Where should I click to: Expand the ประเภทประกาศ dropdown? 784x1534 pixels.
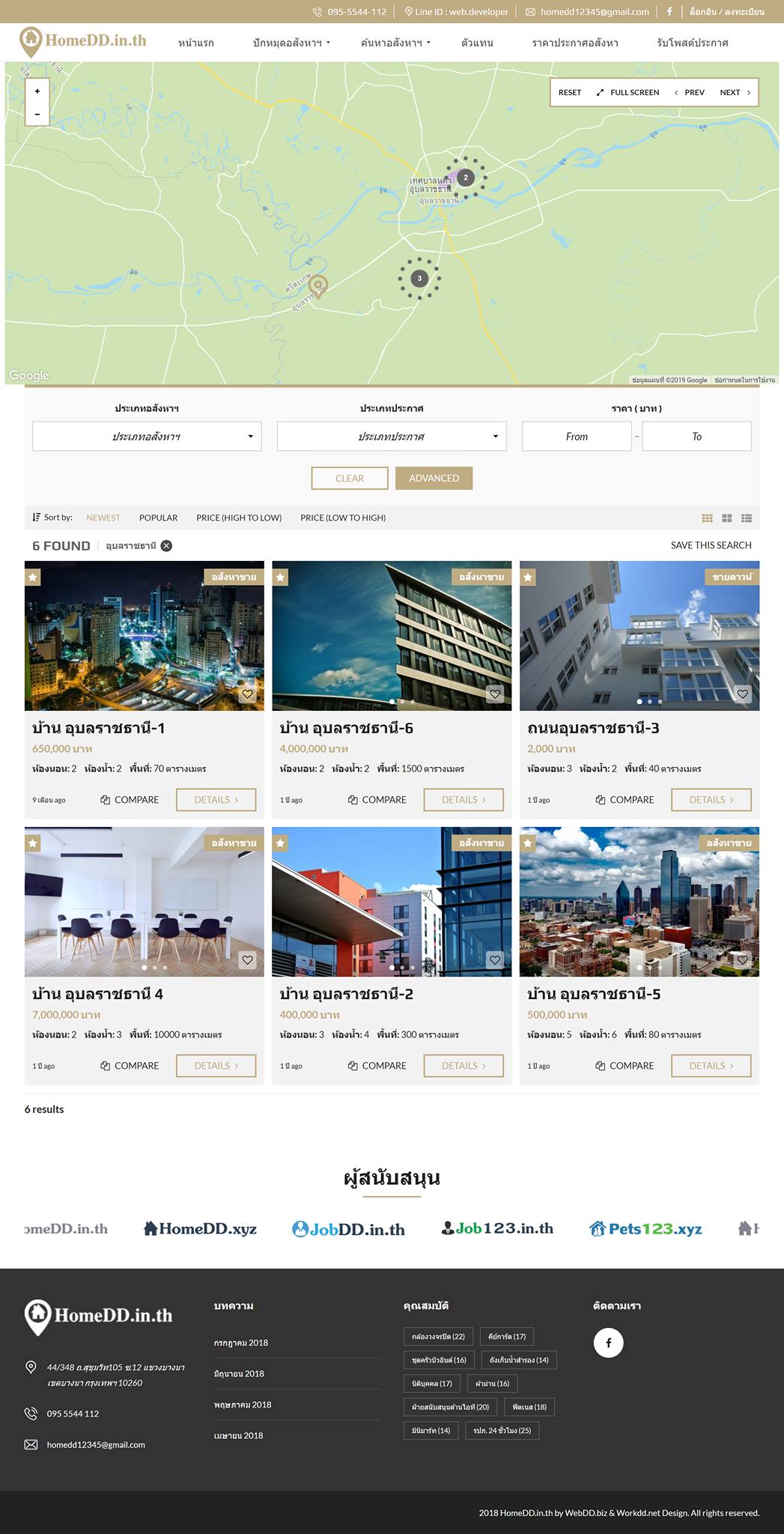[x=392, y=437]
